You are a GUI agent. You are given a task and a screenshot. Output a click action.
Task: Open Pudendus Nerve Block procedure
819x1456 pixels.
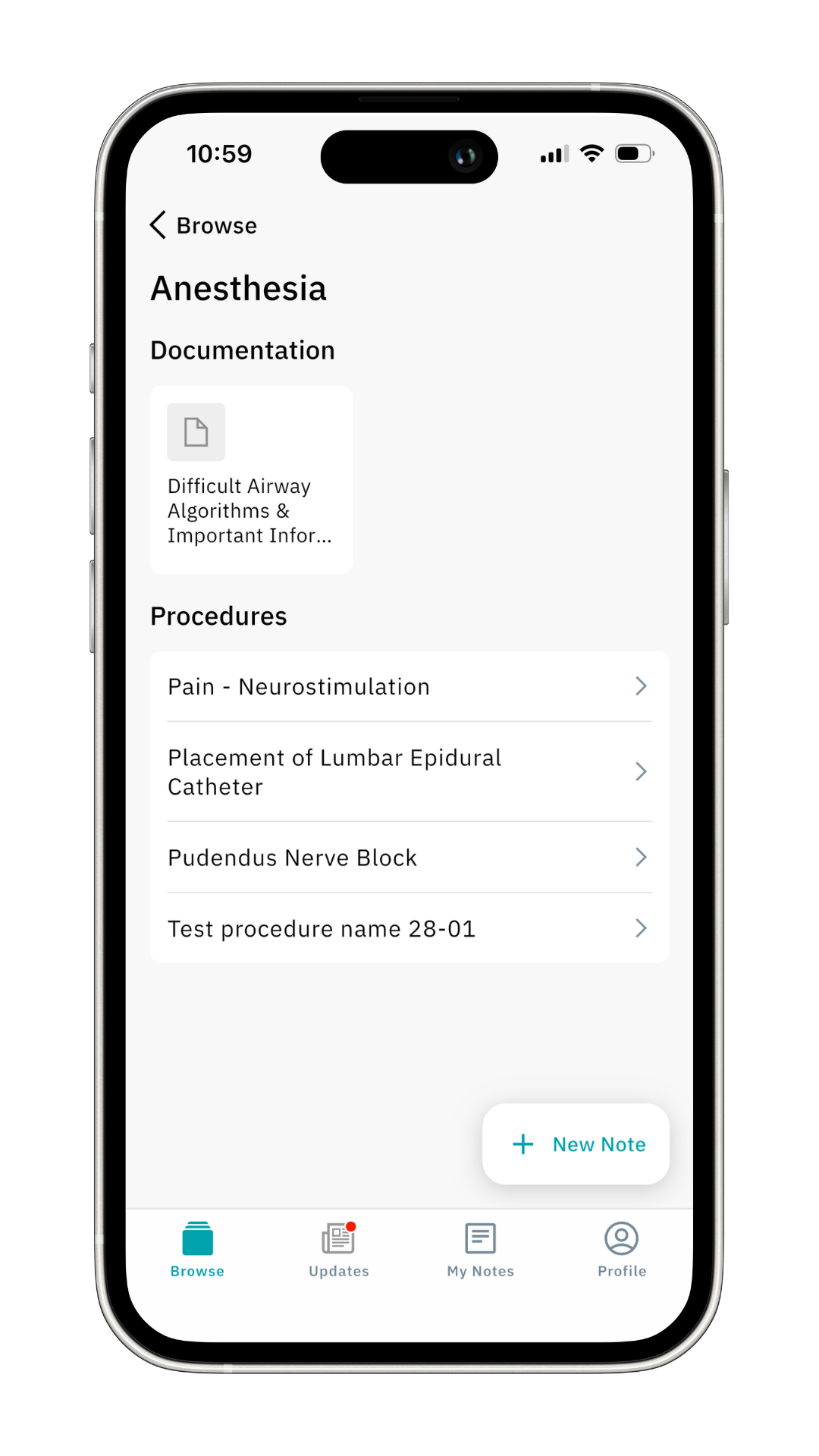(x=409, y=858)
